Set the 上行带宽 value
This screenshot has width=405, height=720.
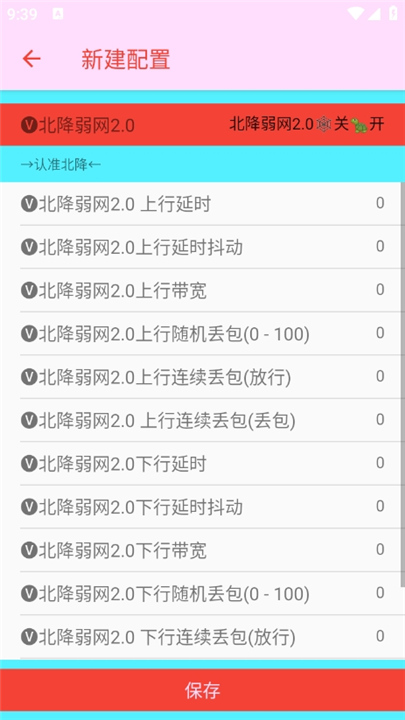[202, 290]
